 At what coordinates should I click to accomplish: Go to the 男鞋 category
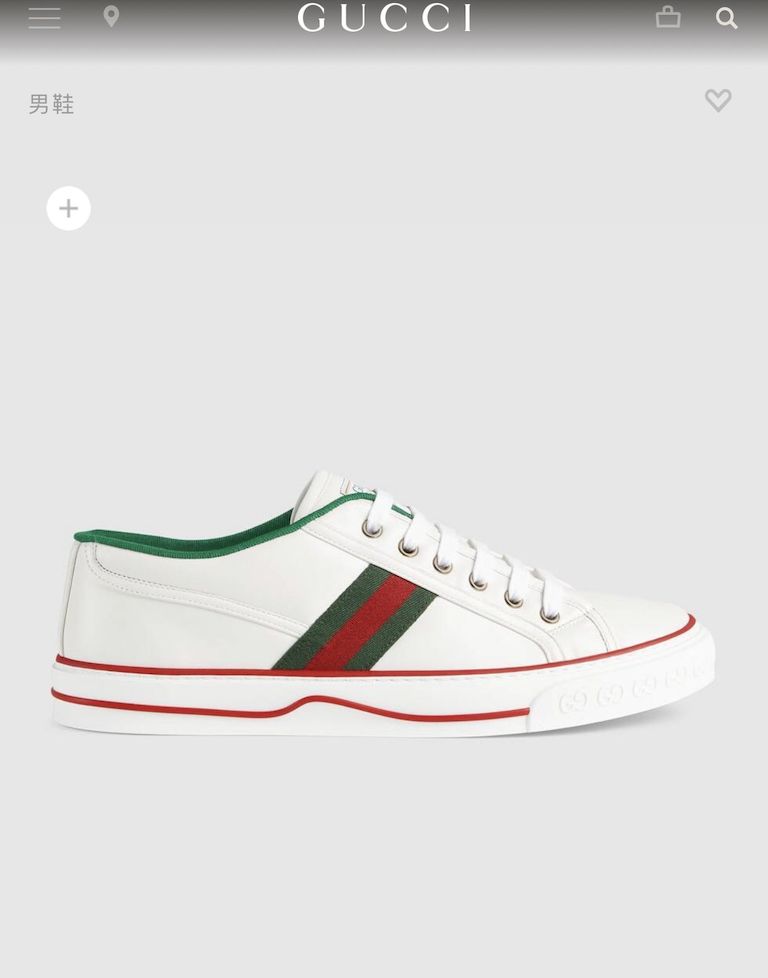point(52,104)
